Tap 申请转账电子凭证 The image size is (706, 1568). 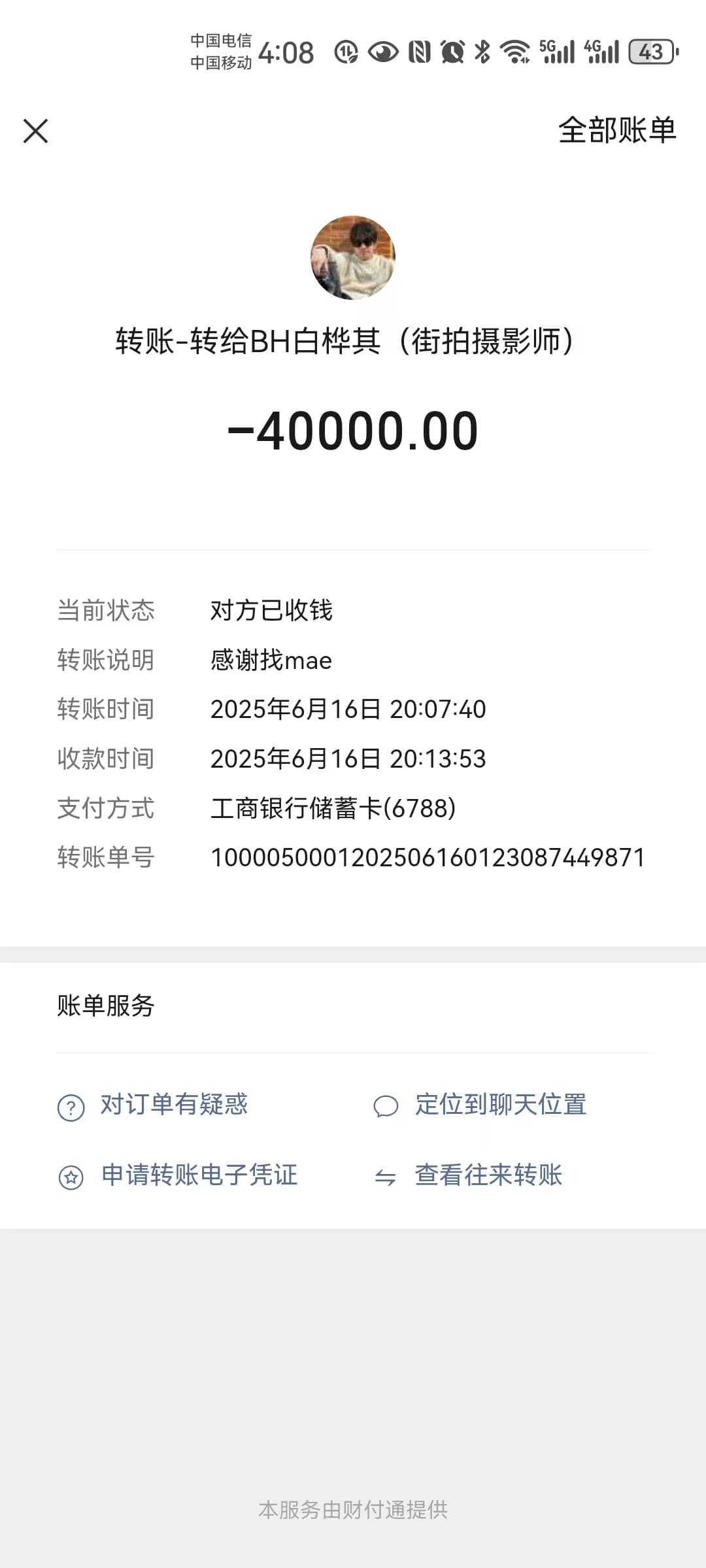[x=198, y=1175]
